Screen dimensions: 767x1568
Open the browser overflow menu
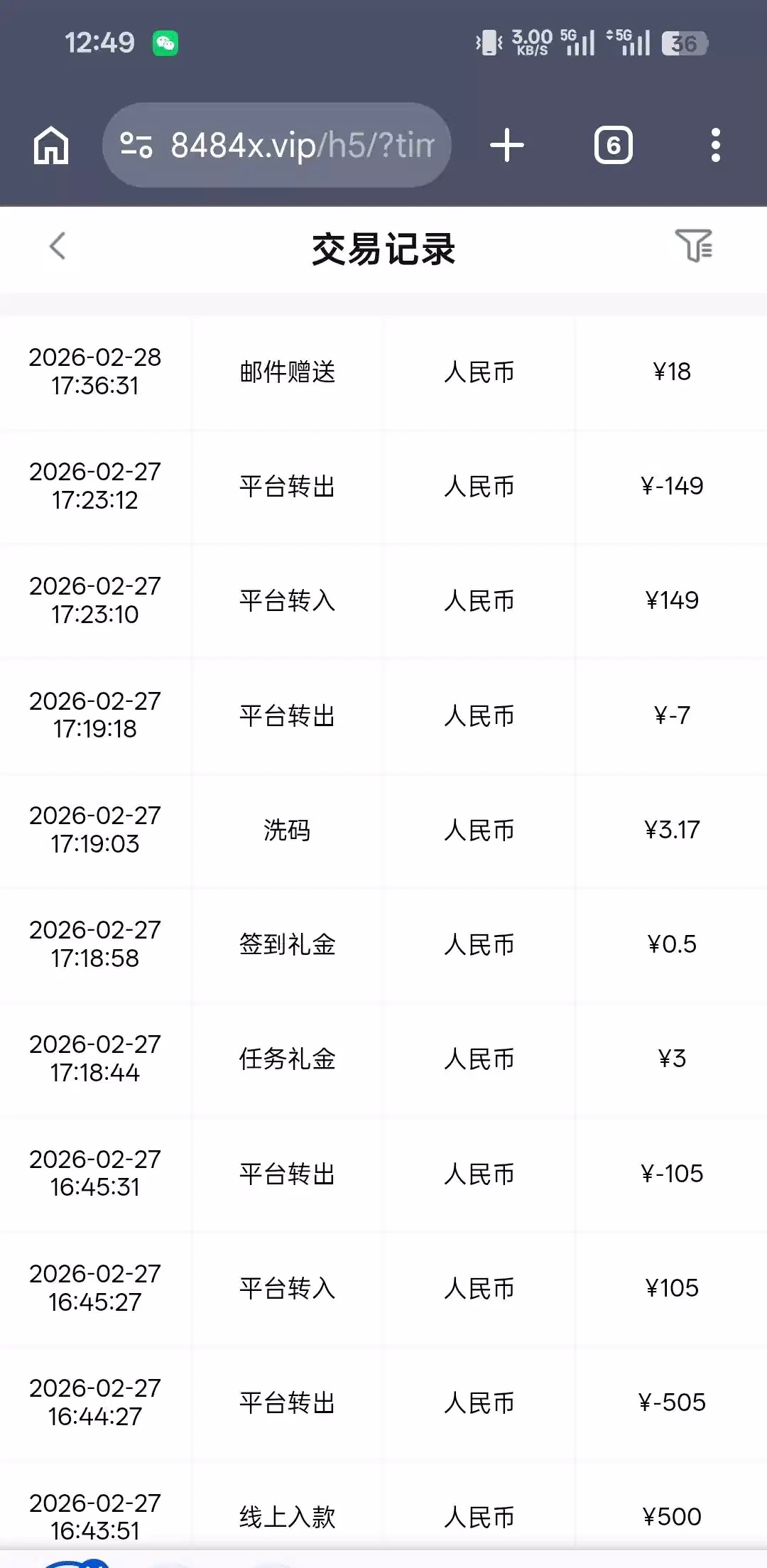(x=716, y=145)
